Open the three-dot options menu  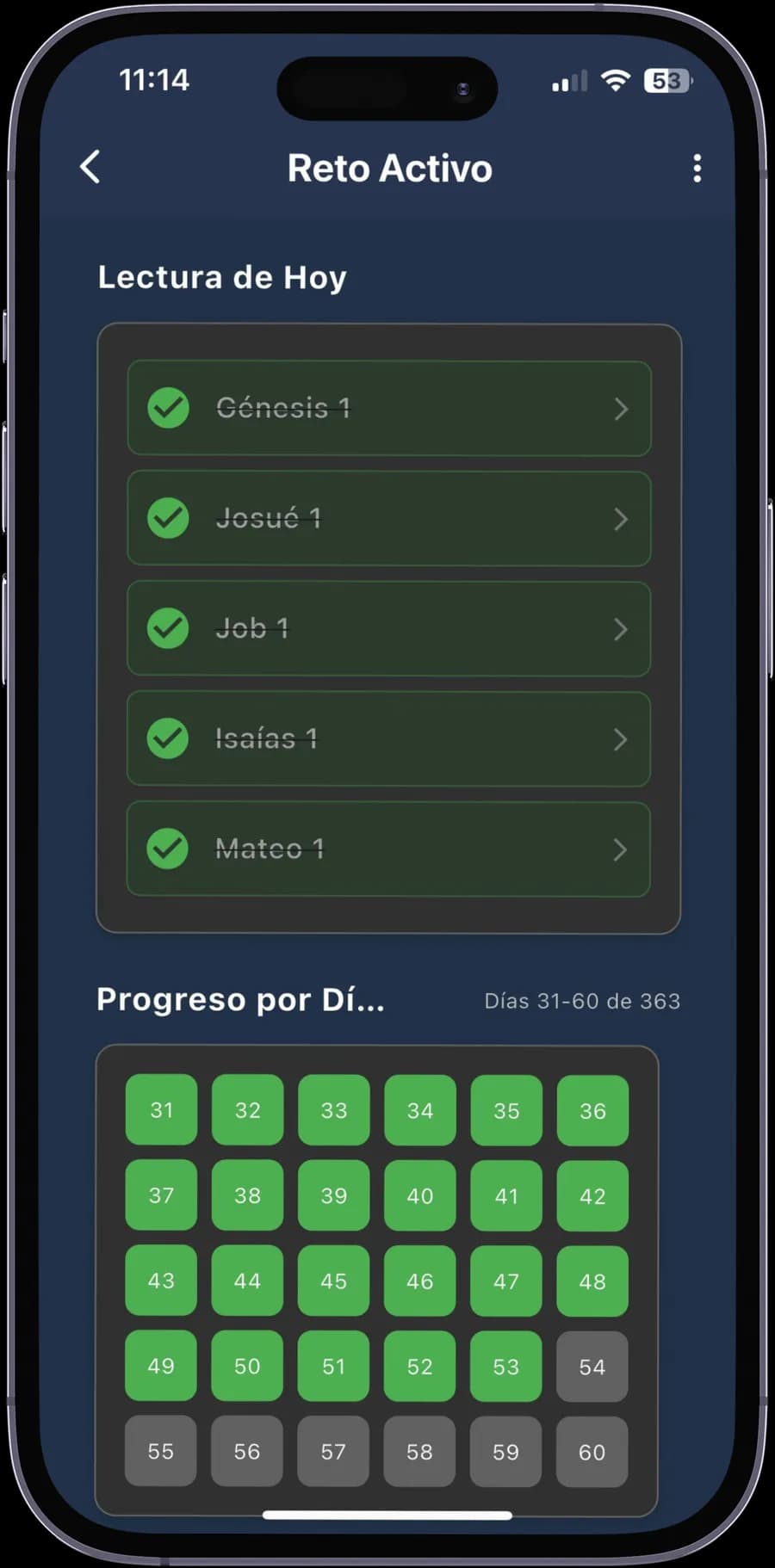point(697,169)
